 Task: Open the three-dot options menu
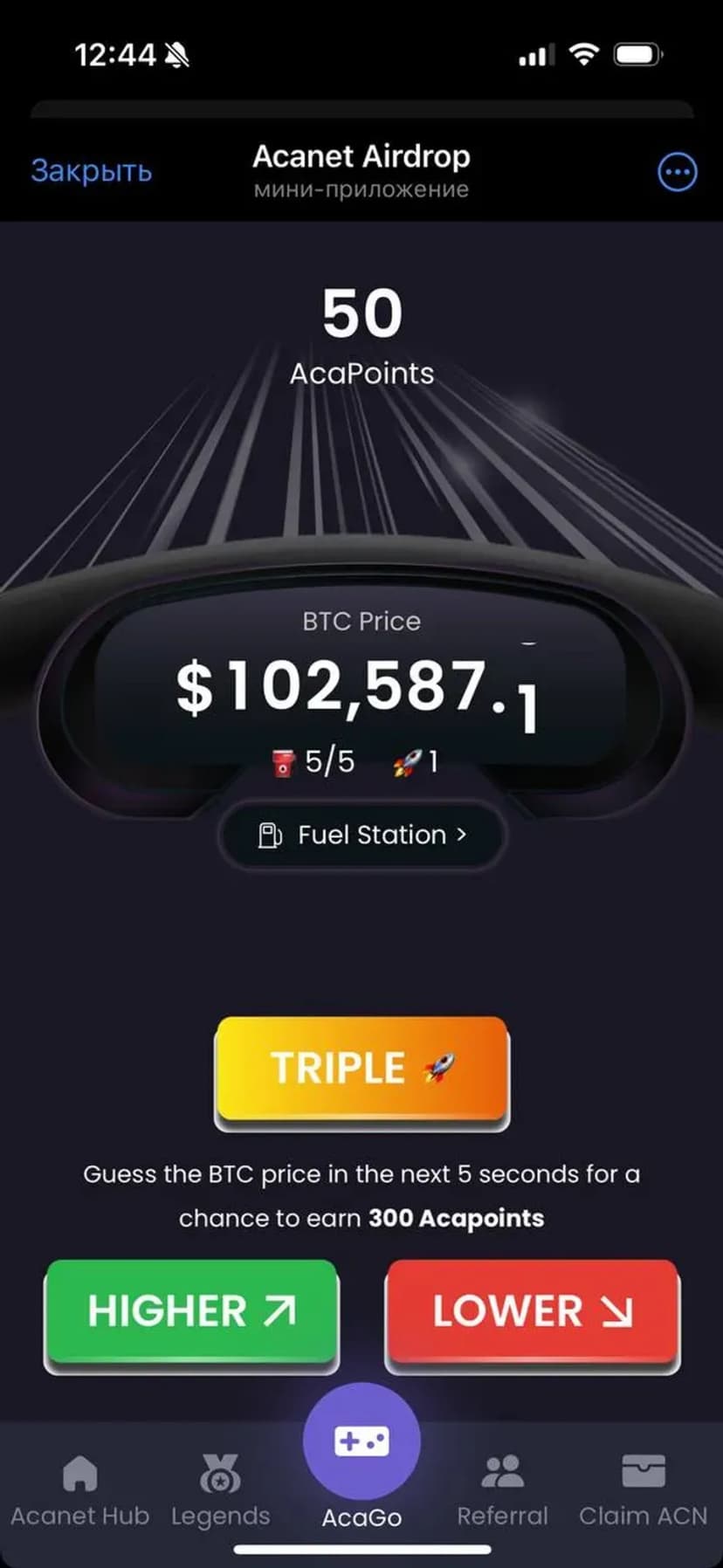(x=677, y=172)
